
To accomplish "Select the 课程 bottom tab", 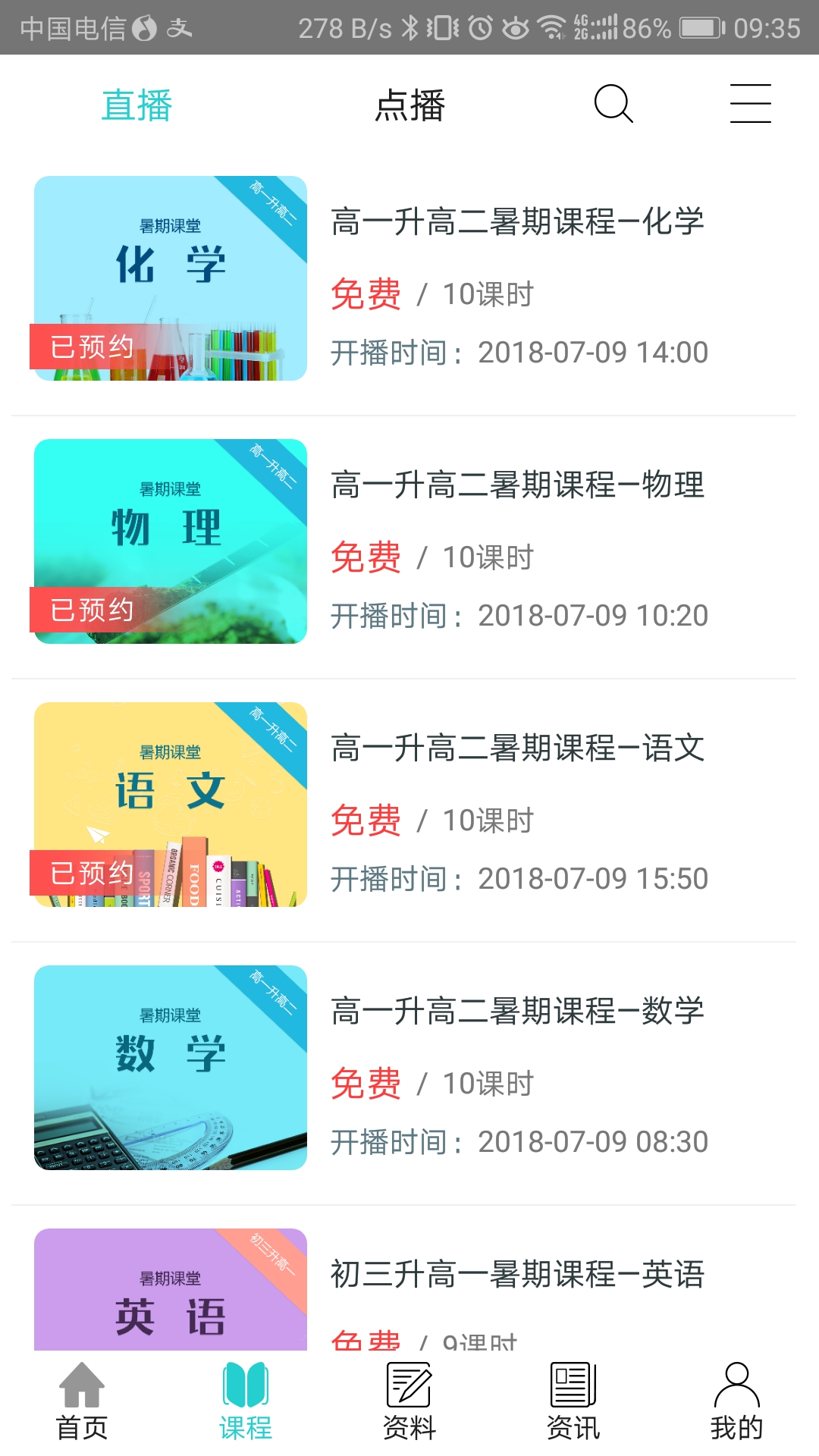I will [x=246, y=1401].
